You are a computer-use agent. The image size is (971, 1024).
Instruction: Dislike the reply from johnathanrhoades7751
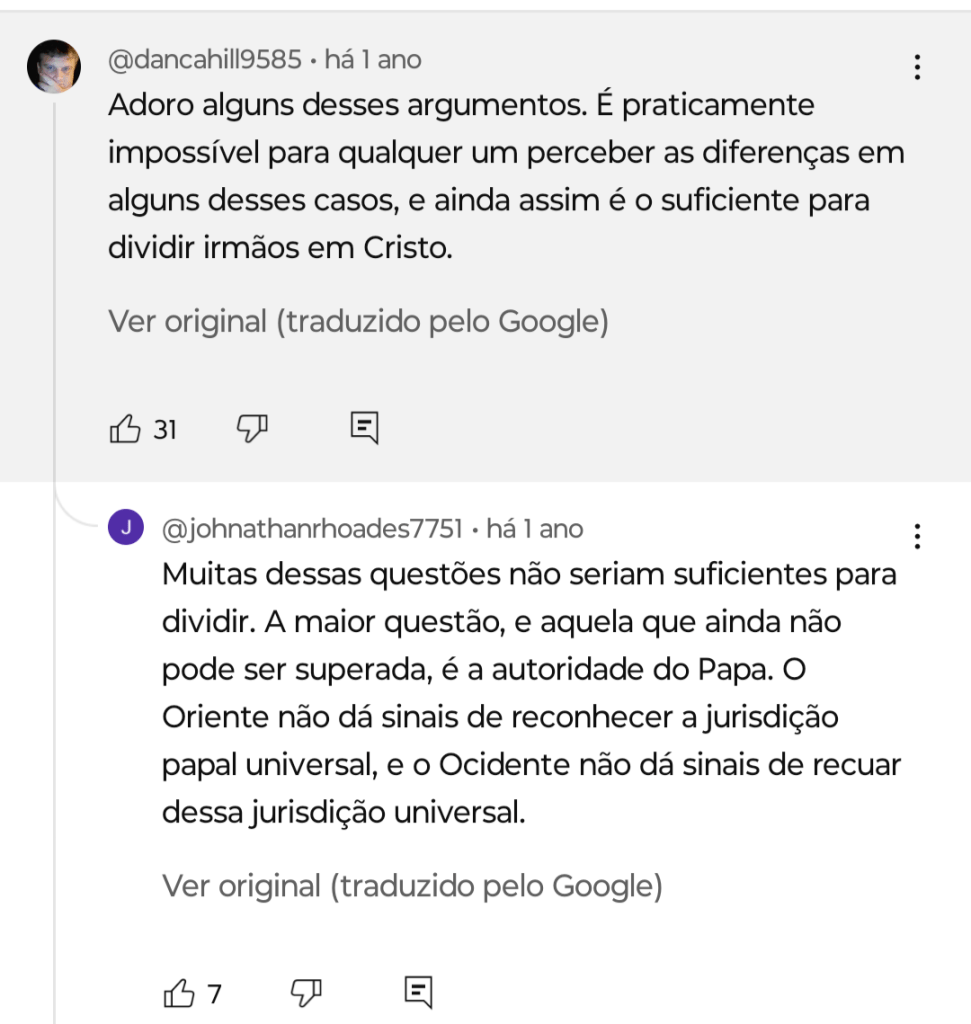[x=305, y=992]
